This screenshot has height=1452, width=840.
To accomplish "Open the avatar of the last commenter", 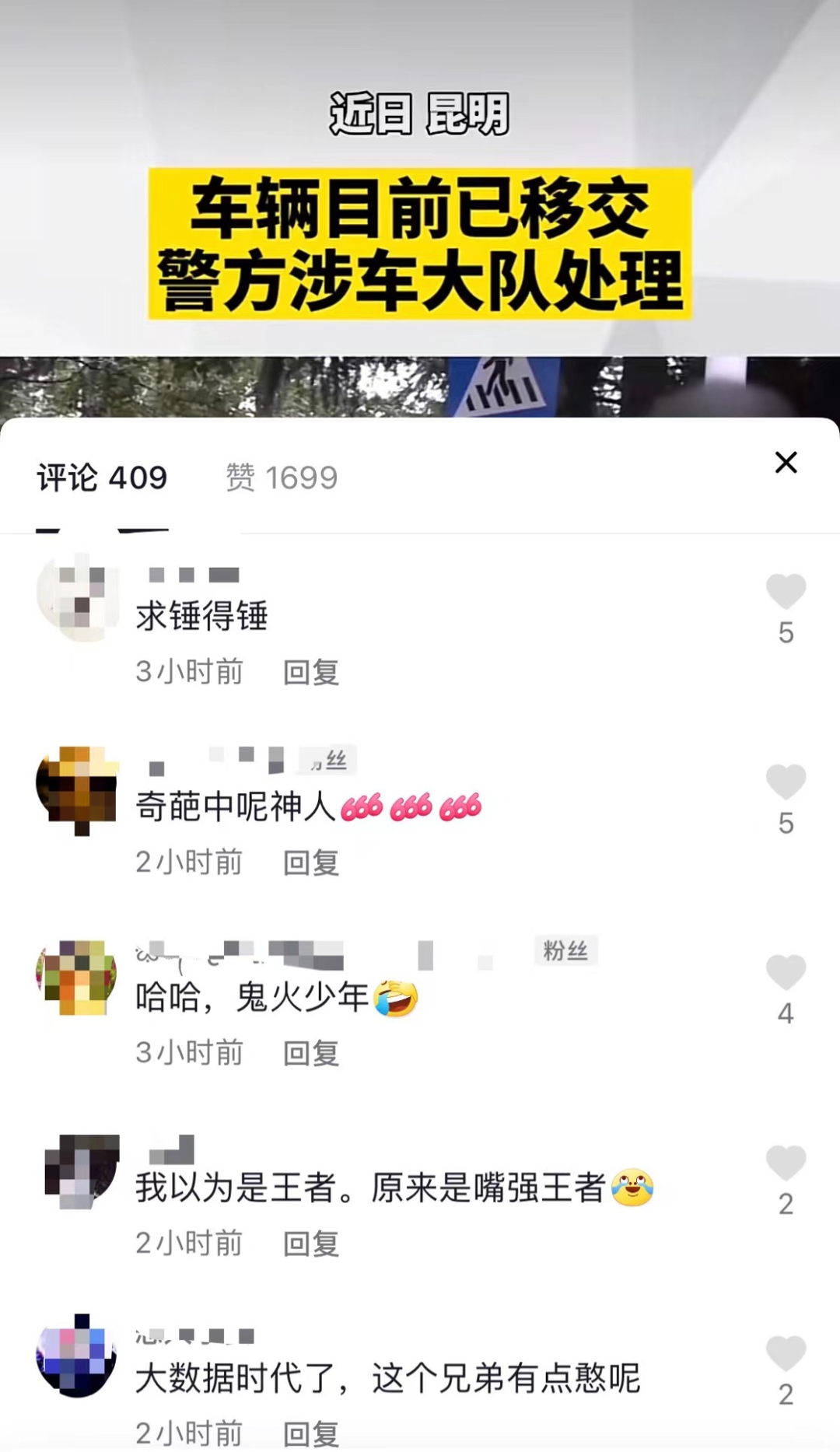I will pos(76,1356).
